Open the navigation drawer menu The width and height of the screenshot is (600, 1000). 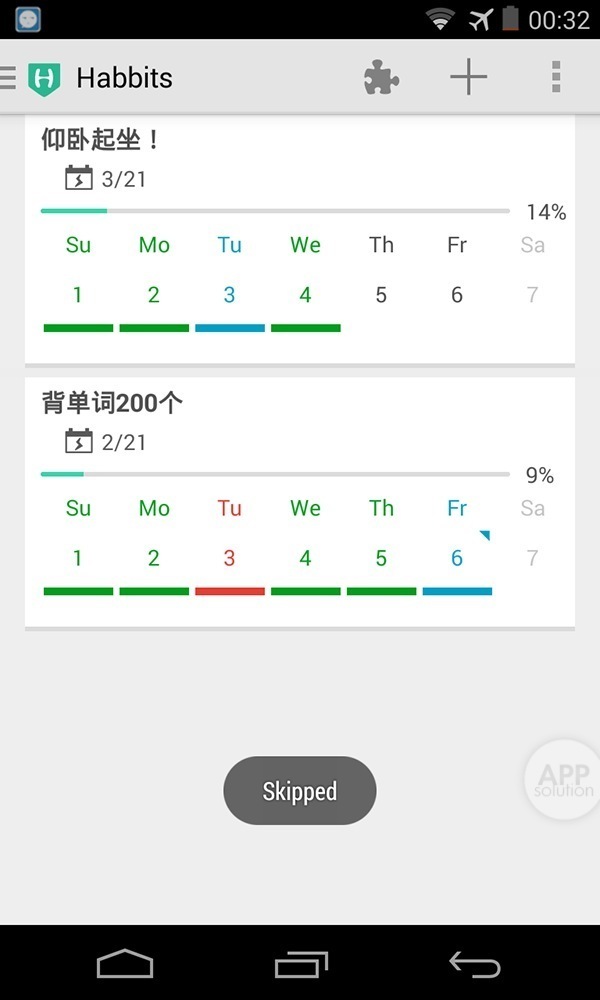coord(10,77)
